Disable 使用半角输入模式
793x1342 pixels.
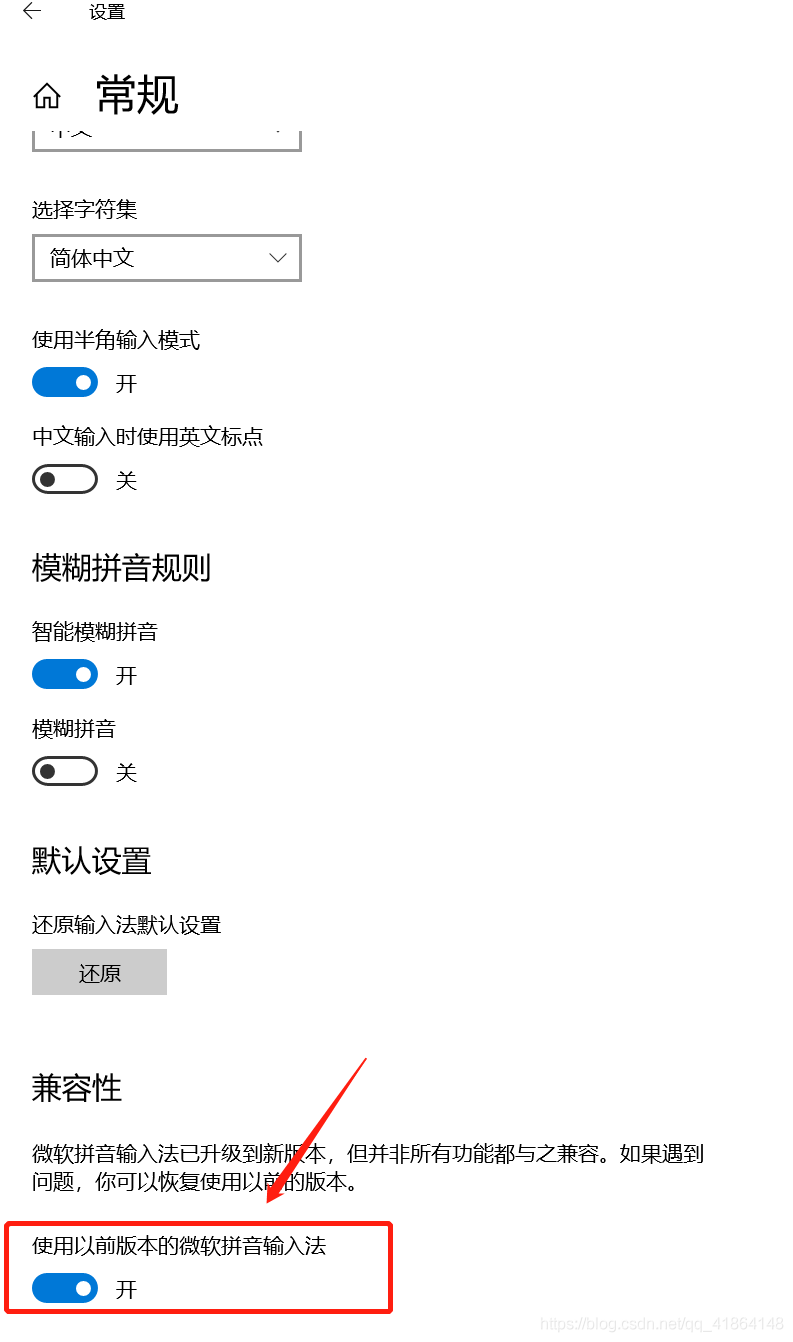pyautogui.click(x=65, y=382)
